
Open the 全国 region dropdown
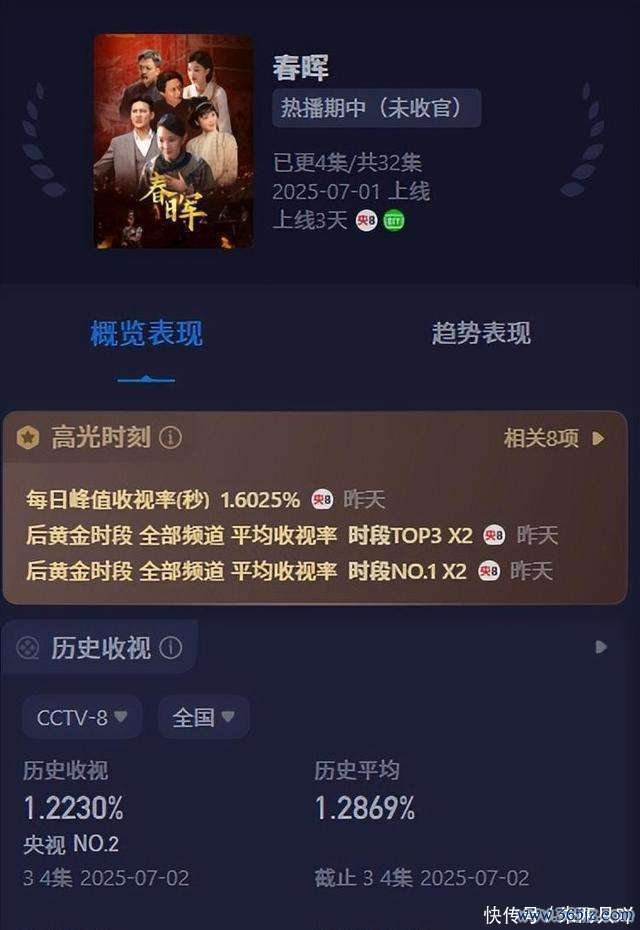point(203,717)
